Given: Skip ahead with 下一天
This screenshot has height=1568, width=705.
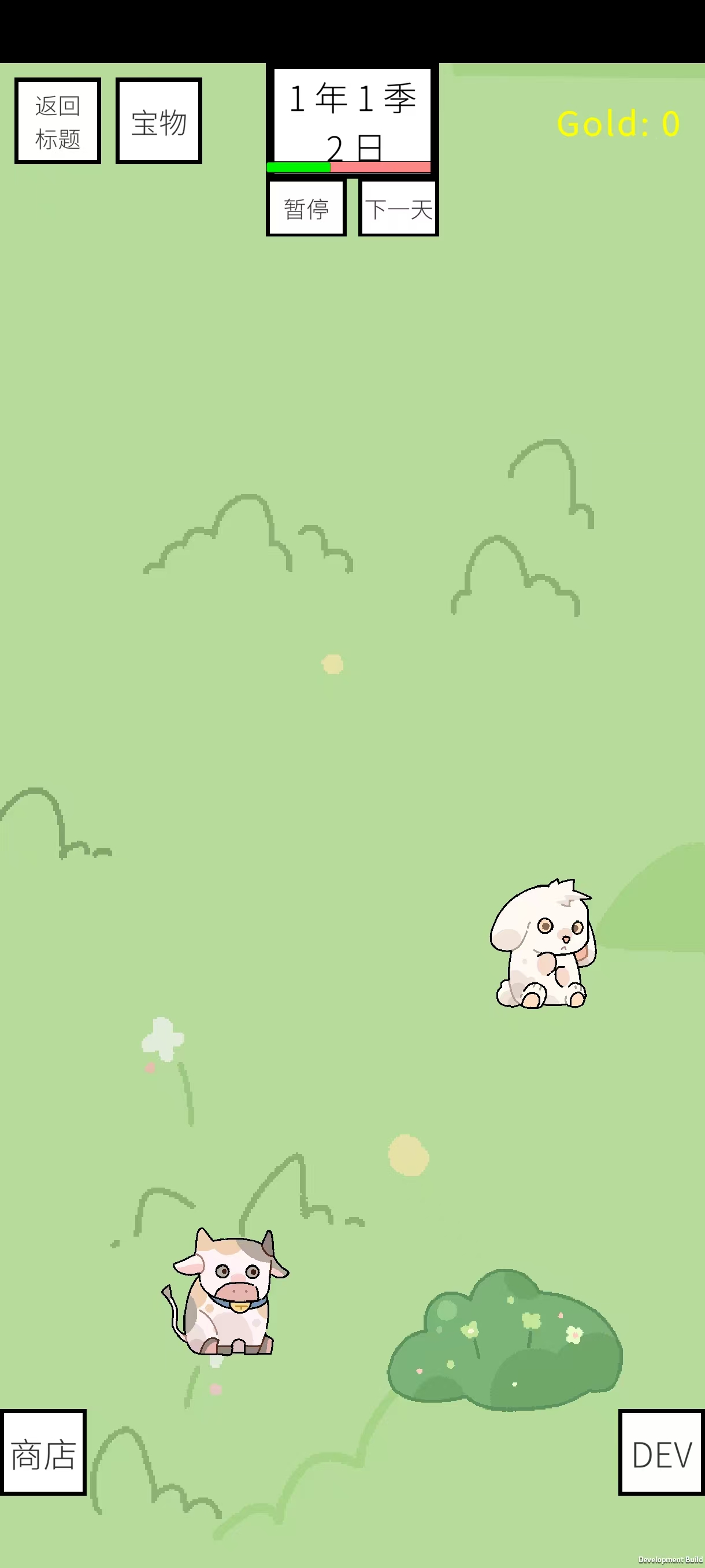Looking at the screenshot, I should [398, 208].
